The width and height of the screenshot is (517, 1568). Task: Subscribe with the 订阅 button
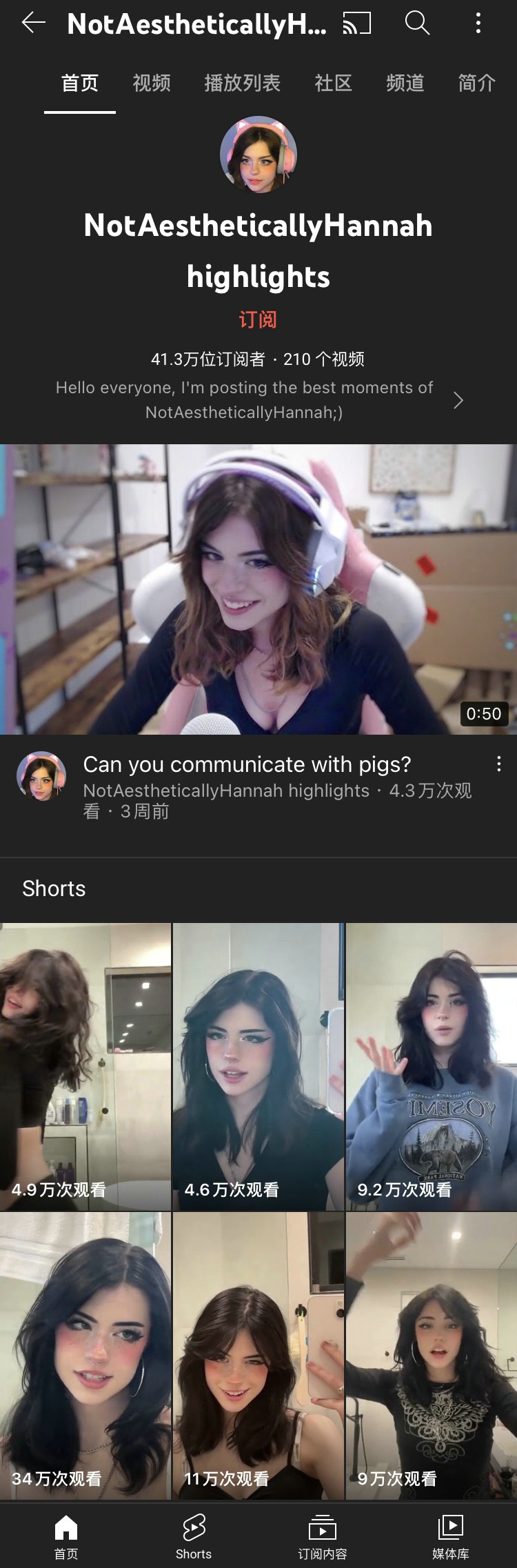click(258, 319)
